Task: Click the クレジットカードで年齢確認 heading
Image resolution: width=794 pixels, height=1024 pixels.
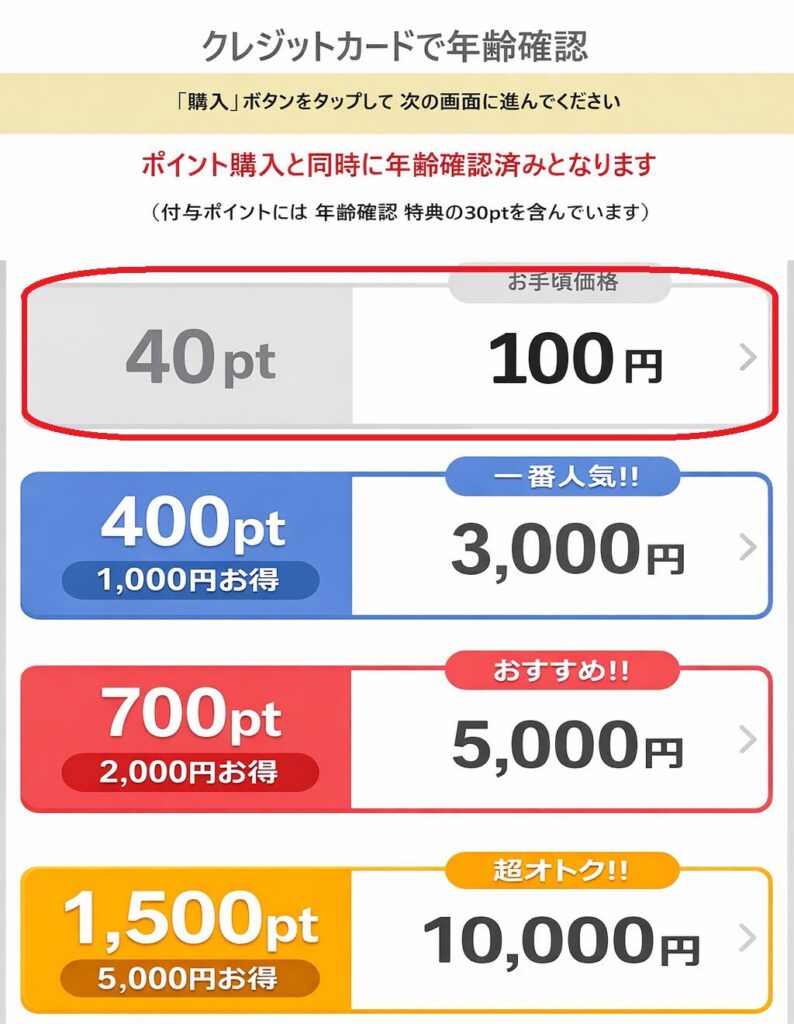Action: click(x=397, y=42)
